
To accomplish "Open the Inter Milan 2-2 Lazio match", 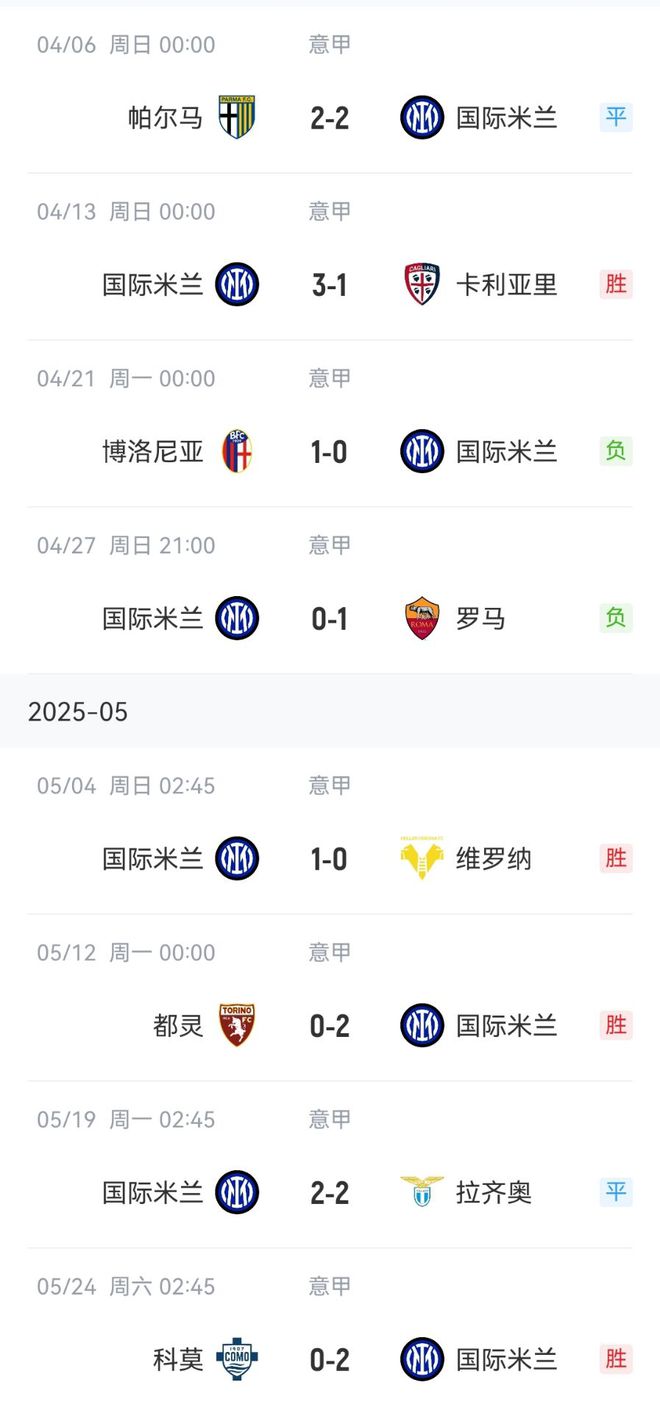I will pyautogui.click(x=329, y=1193).
